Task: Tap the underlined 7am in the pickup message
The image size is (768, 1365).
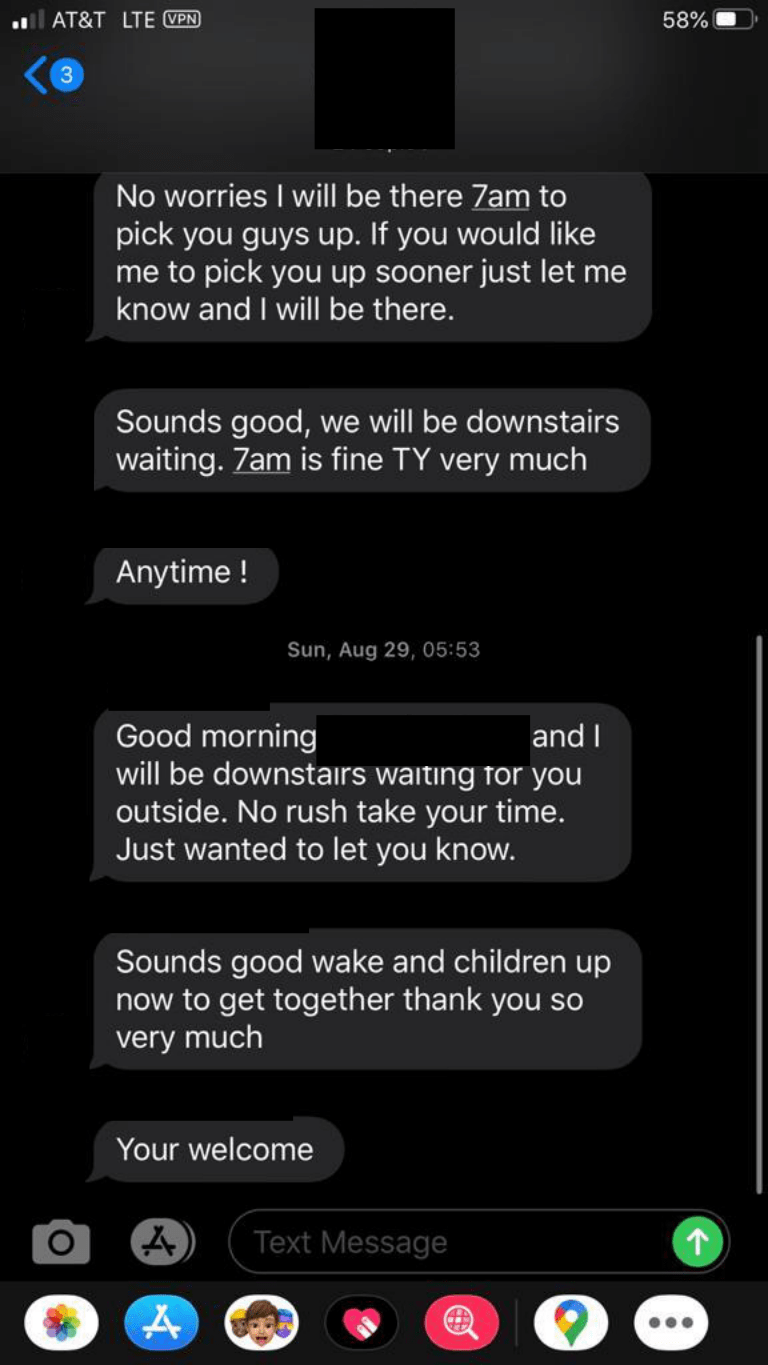Action: click(x=500, y=197)
